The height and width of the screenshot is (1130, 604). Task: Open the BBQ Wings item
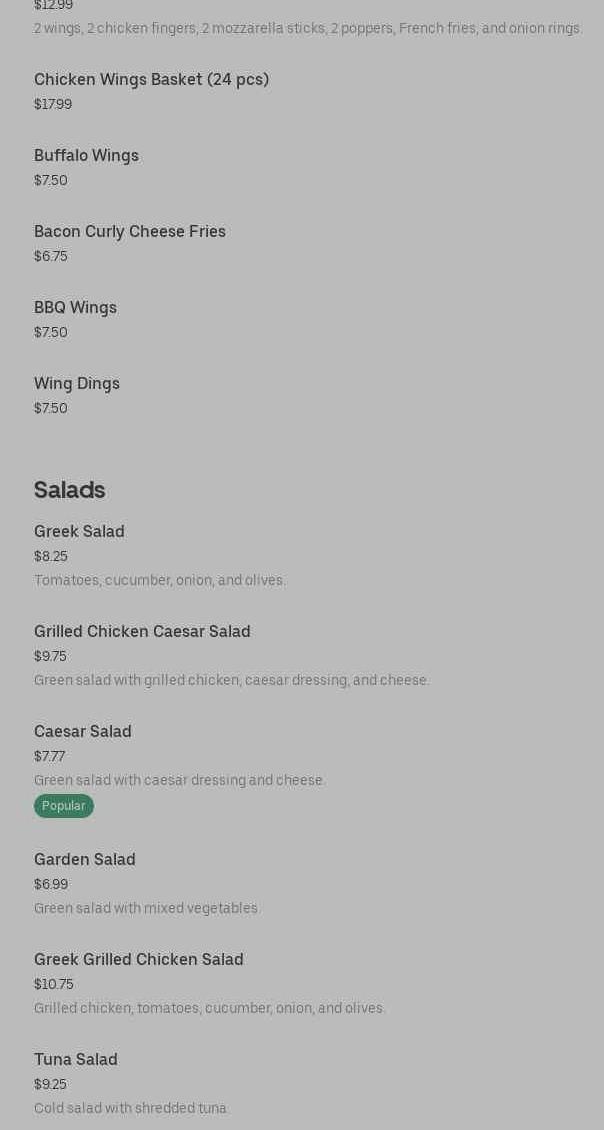click(x=75, y=308)
